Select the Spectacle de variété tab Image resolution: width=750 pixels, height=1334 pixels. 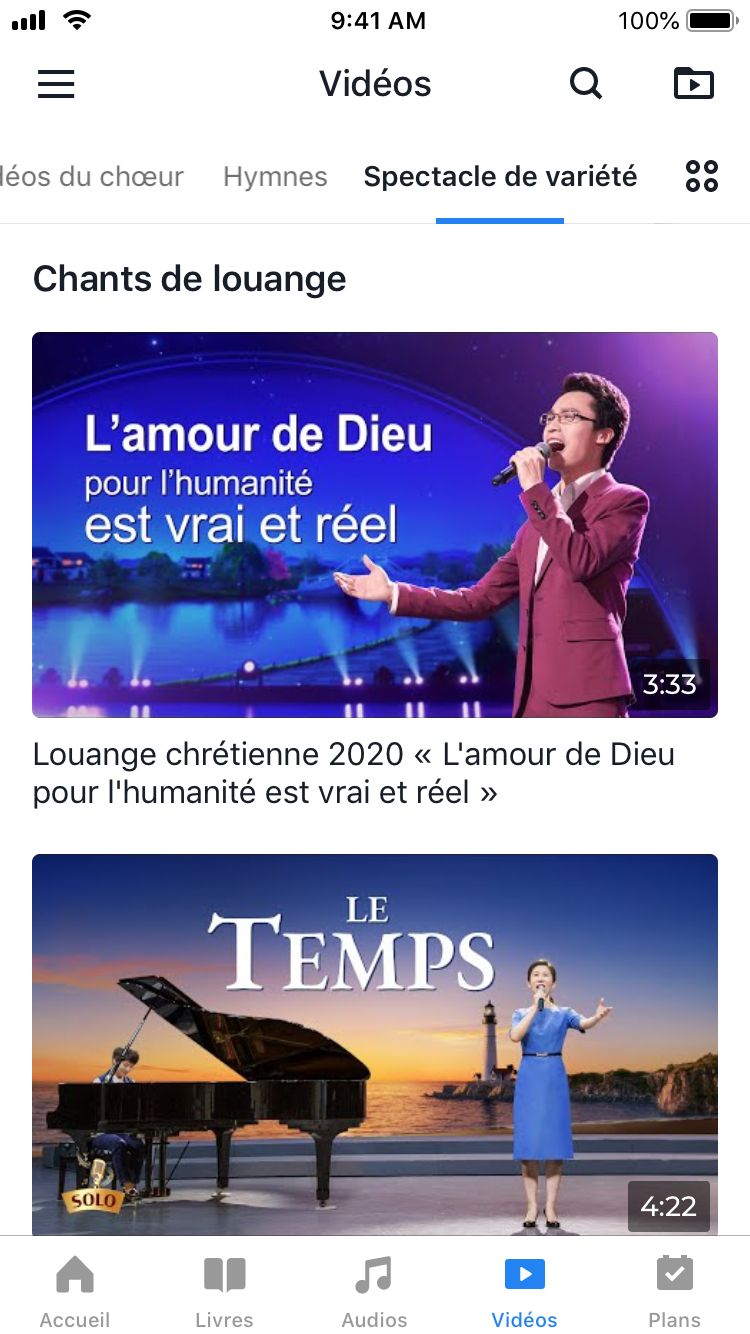coord(500,177)
